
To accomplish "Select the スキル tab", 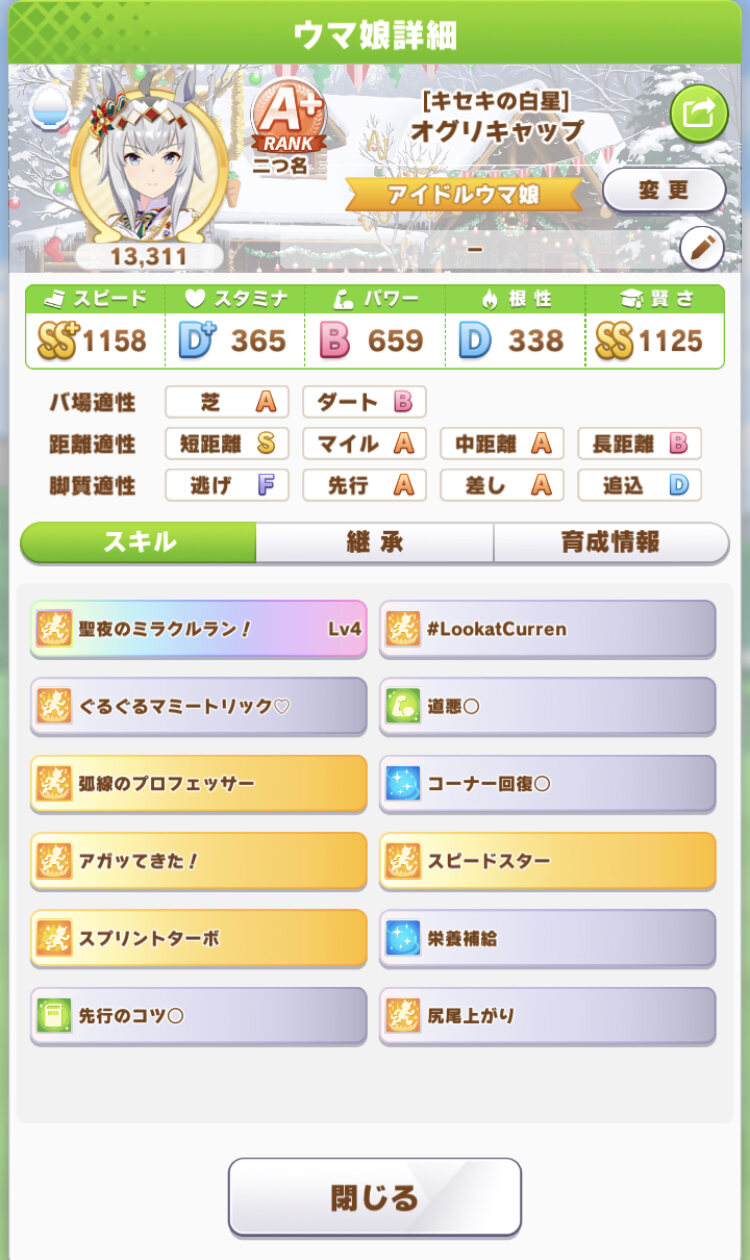I will pos(139,542).
